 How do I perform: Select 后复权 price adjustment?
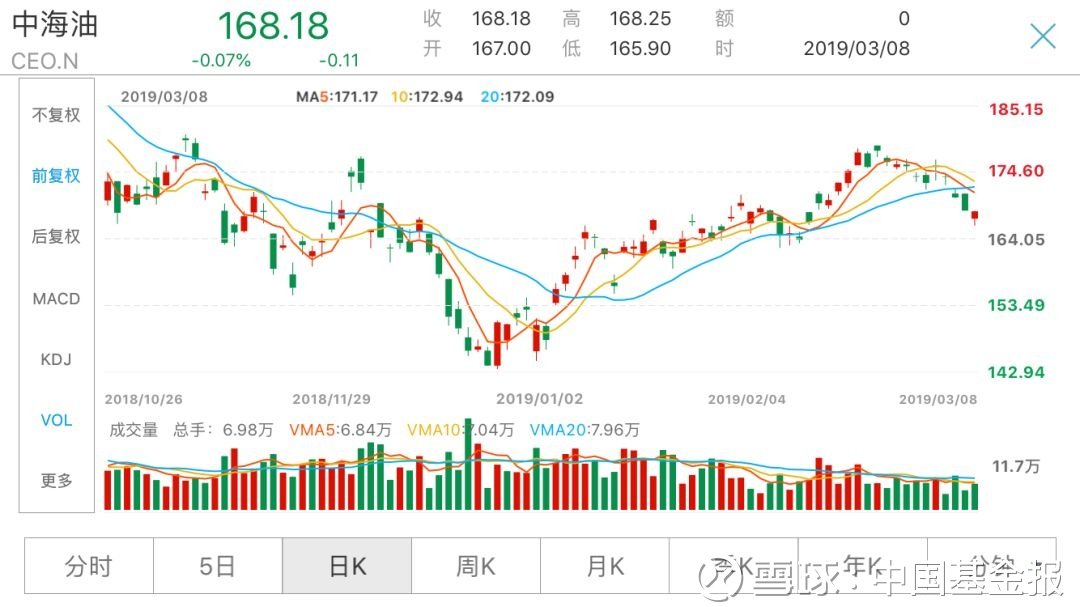point(57,237)
